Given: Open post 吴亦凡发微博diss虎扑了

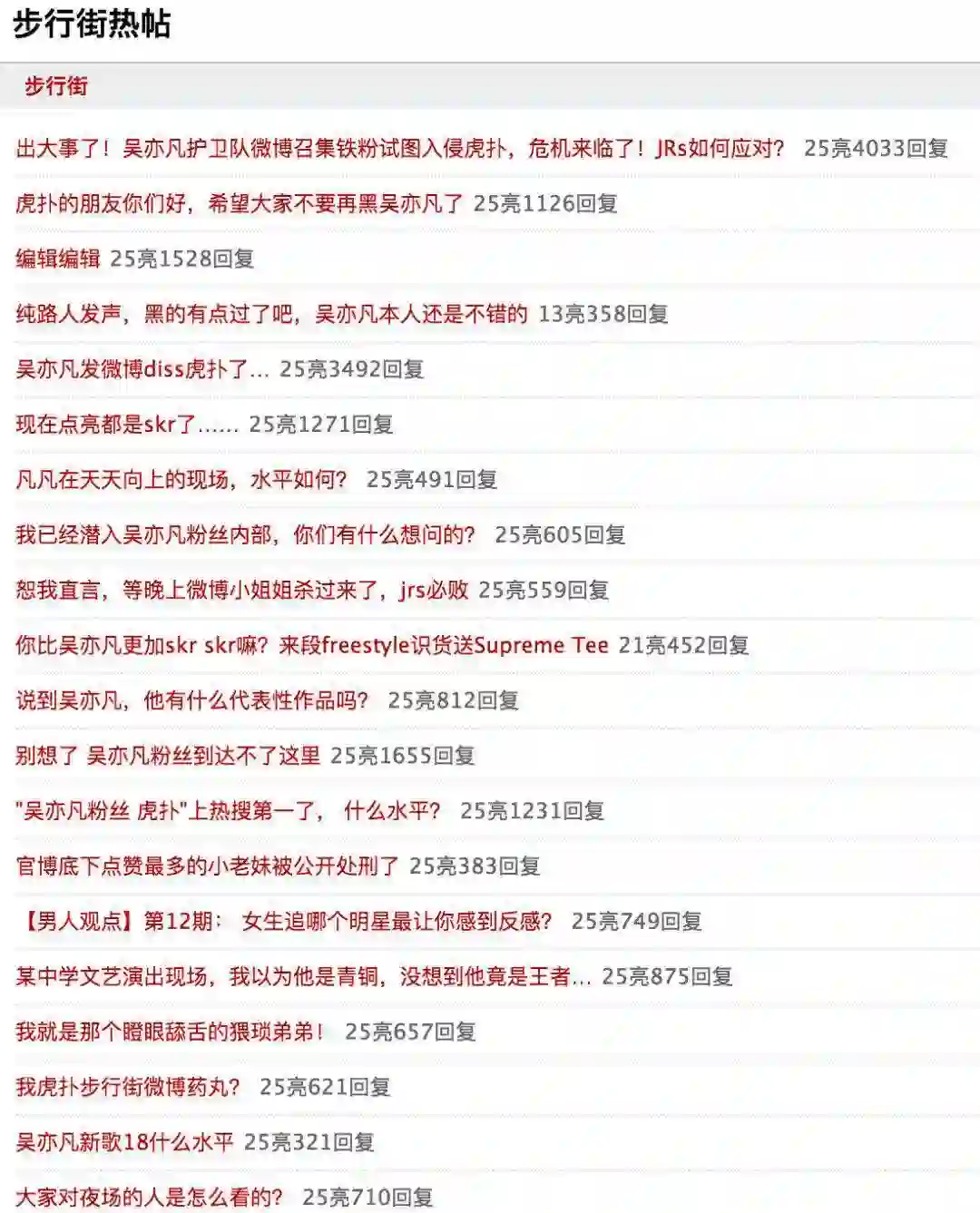Looking at the screenshot, I should 142,369.
